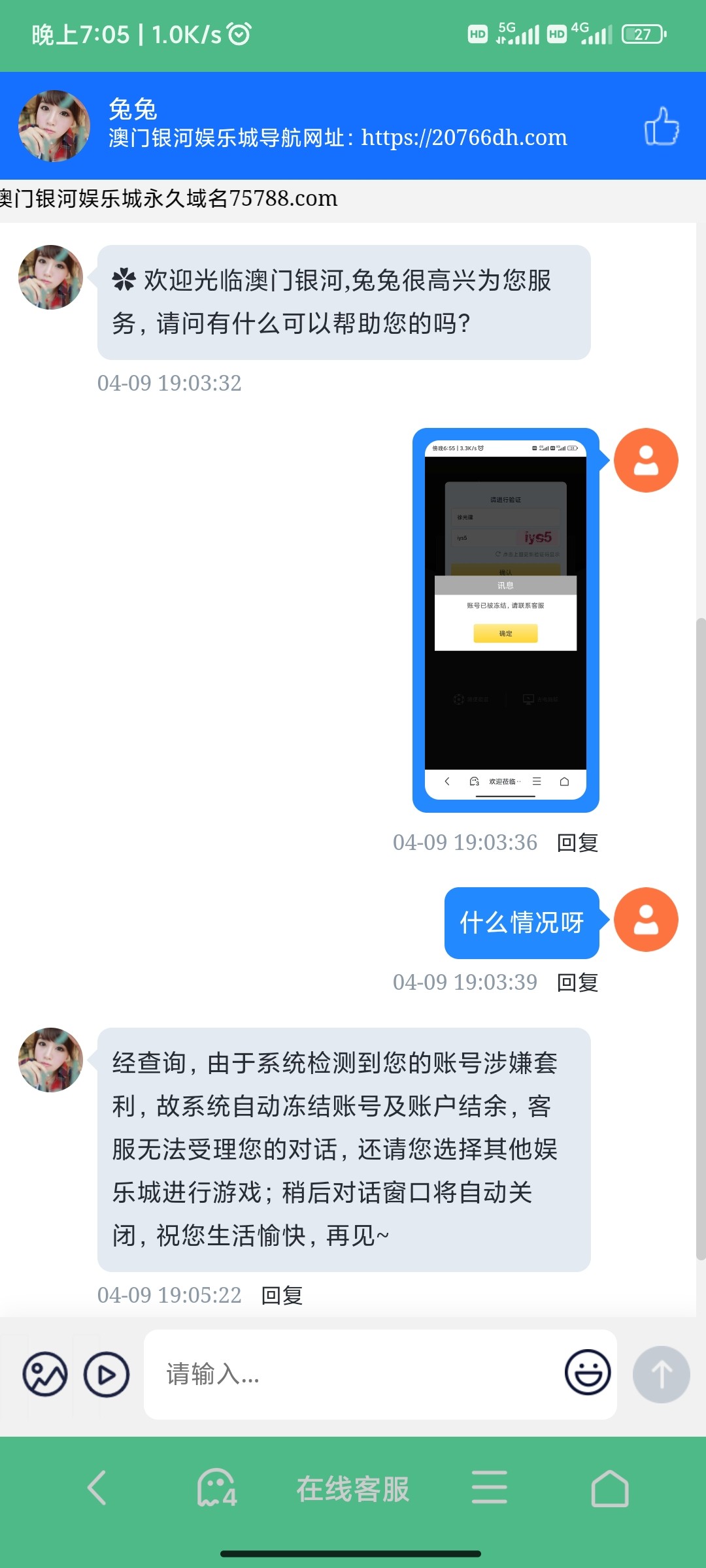Attach a picture from gallery
Image resolution: width=706 pixels, height=1568 pixels.
[x=45, y=1374]
